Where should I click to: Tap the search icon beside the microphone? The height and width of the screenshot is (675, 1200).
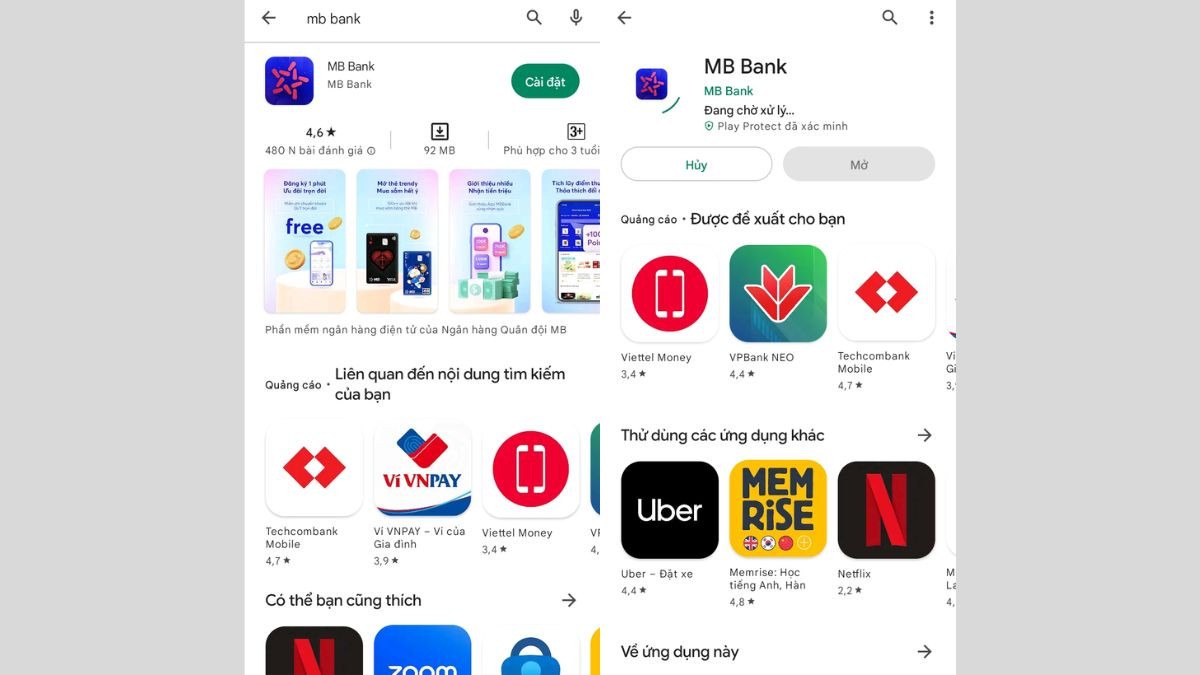tap(534, 18)
